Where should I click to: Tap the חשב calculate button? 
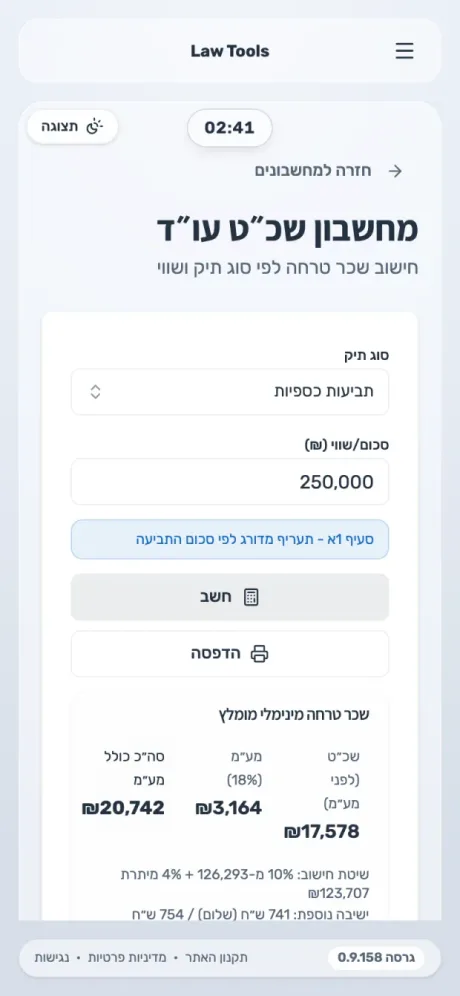pos(230,597)
